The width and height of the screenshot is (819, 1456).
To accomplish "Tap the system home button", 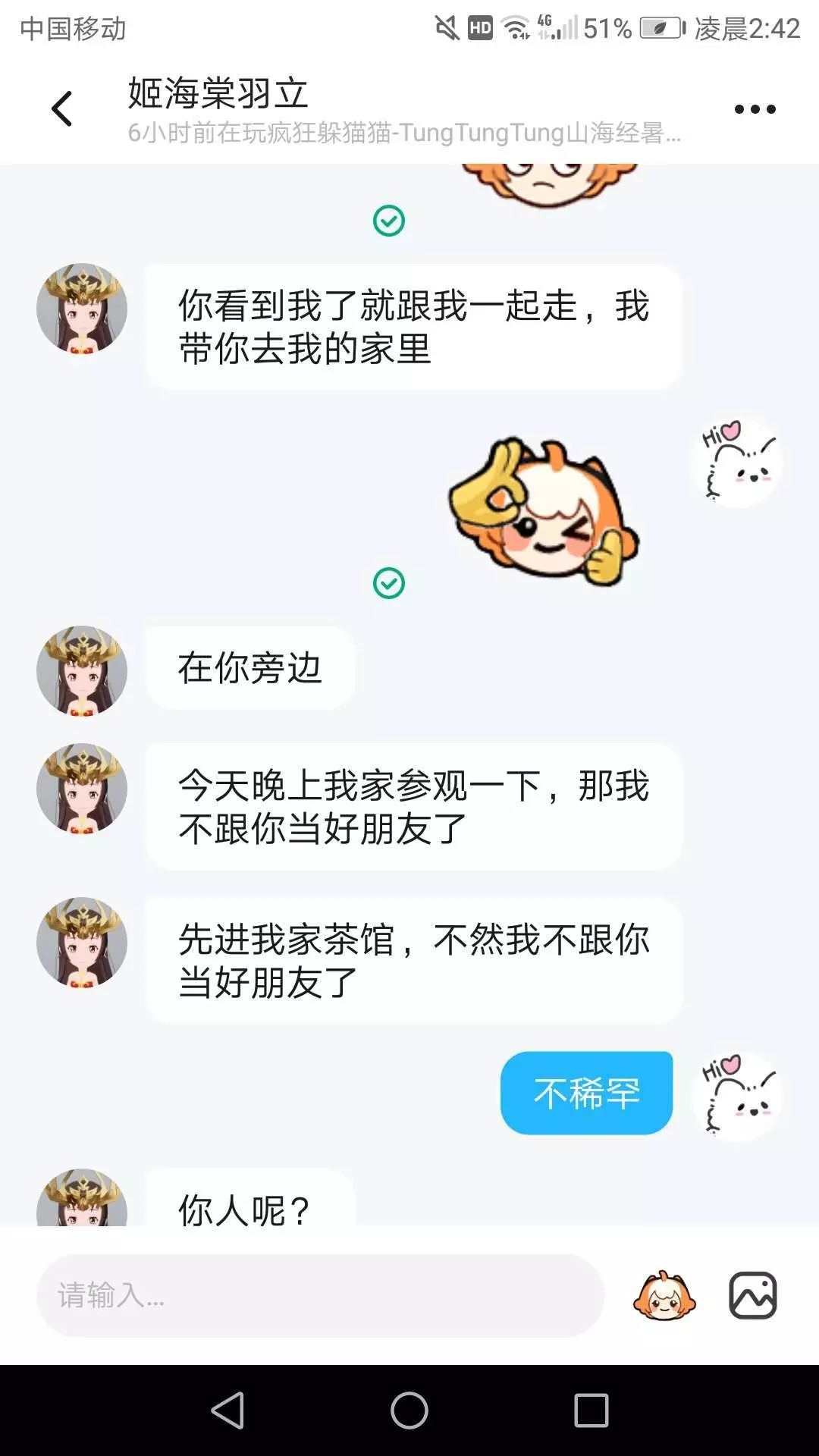I will 409,1410.
